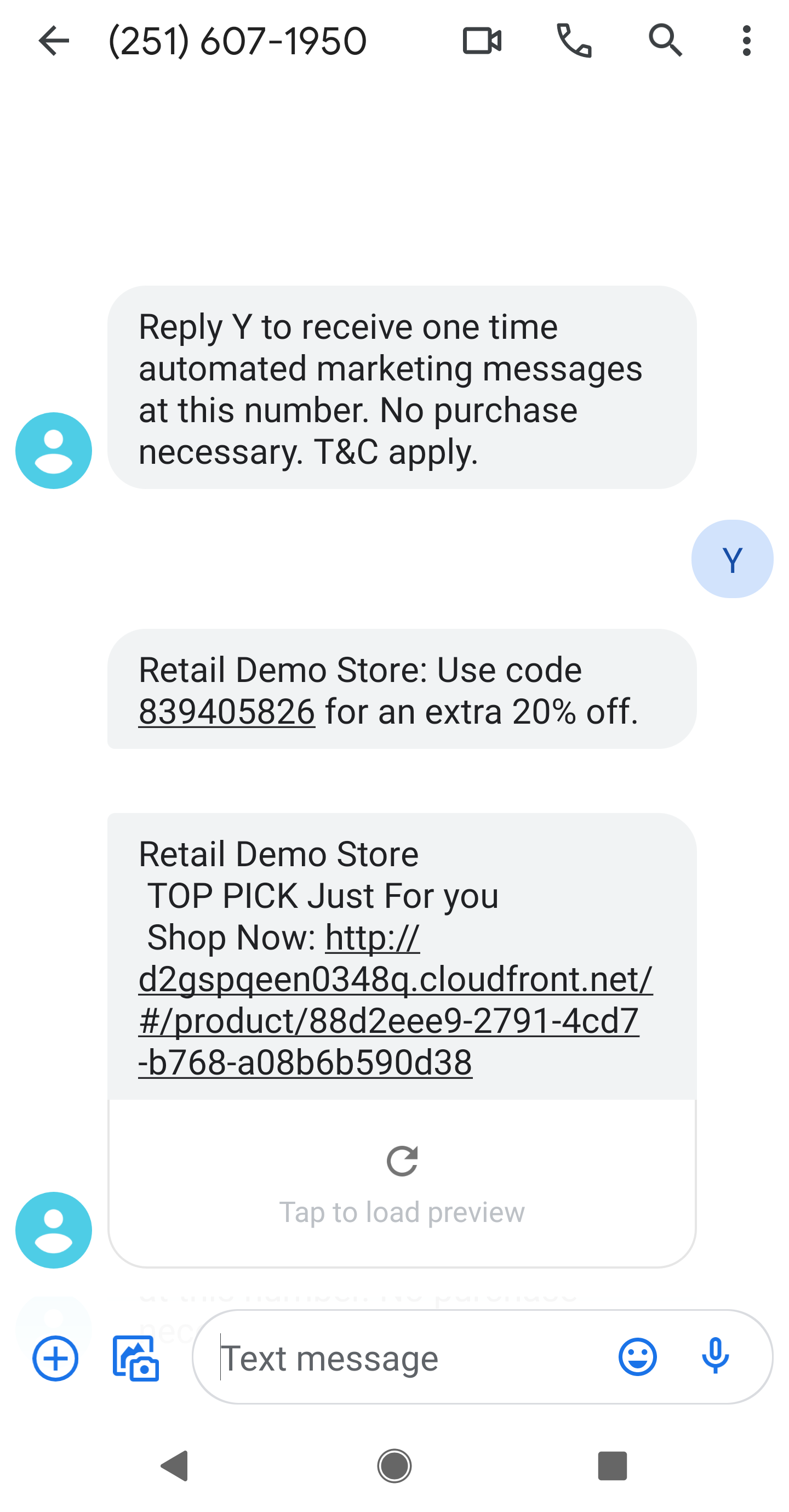Search within this conversation
Image resolution: width=789 pixels, height=1512 pixels.
coord(665,41)
